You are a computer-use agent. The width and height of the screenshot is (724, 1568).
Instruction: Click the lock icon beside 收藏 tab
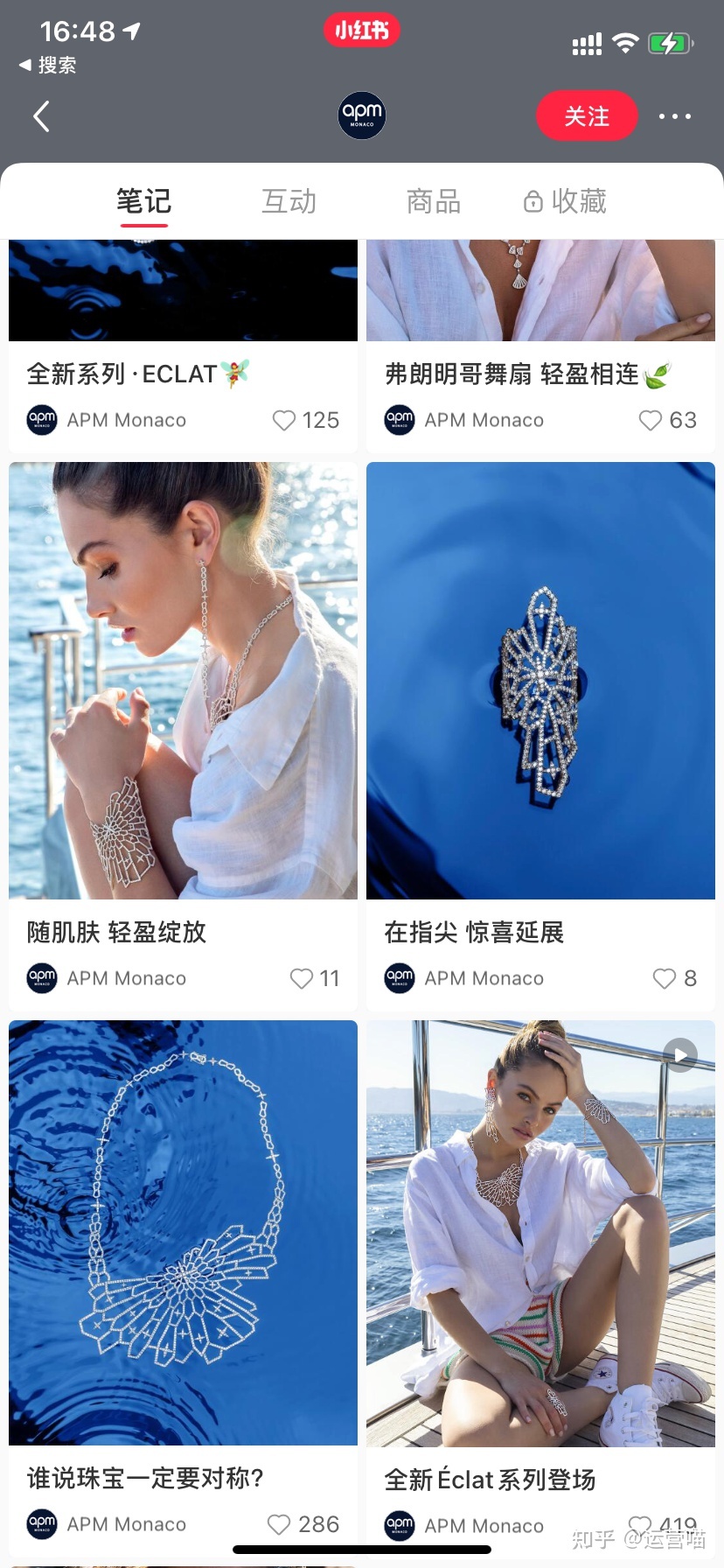click(x=532, y=201)
